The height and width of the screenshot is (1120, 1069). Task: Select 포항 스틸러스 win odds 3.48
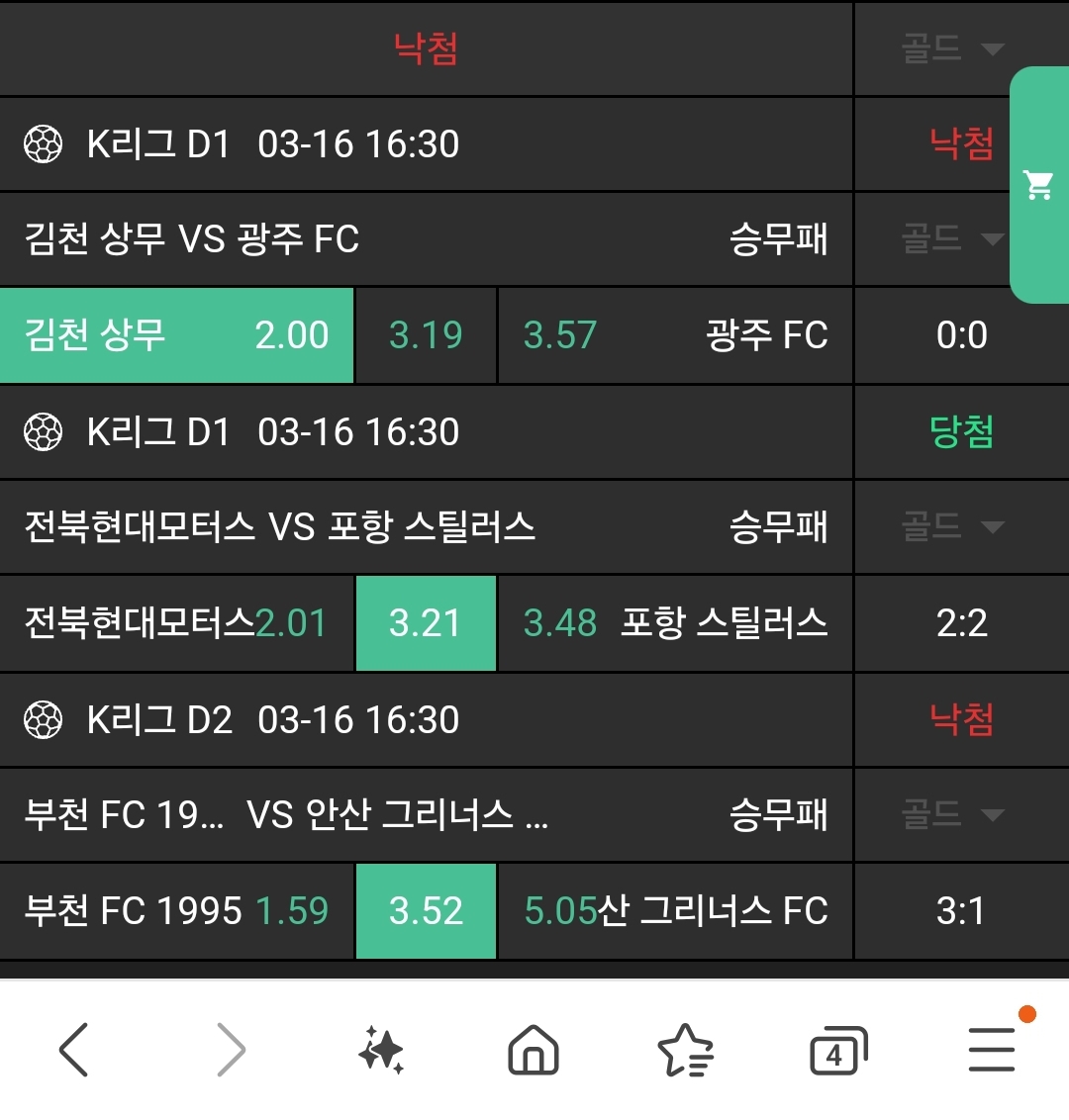pyautogui.click(x=675, y=623)
